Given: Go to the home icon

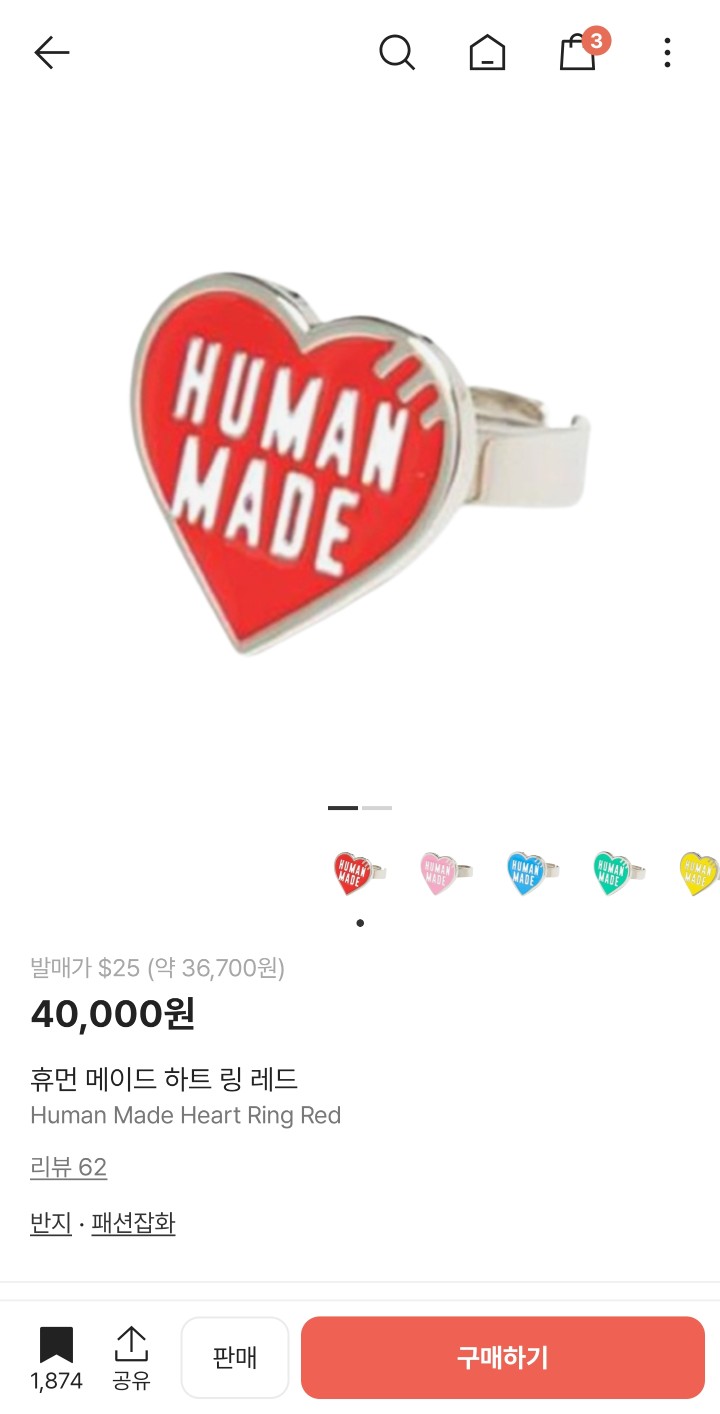Looking at the screenshot, I should 487,52.
